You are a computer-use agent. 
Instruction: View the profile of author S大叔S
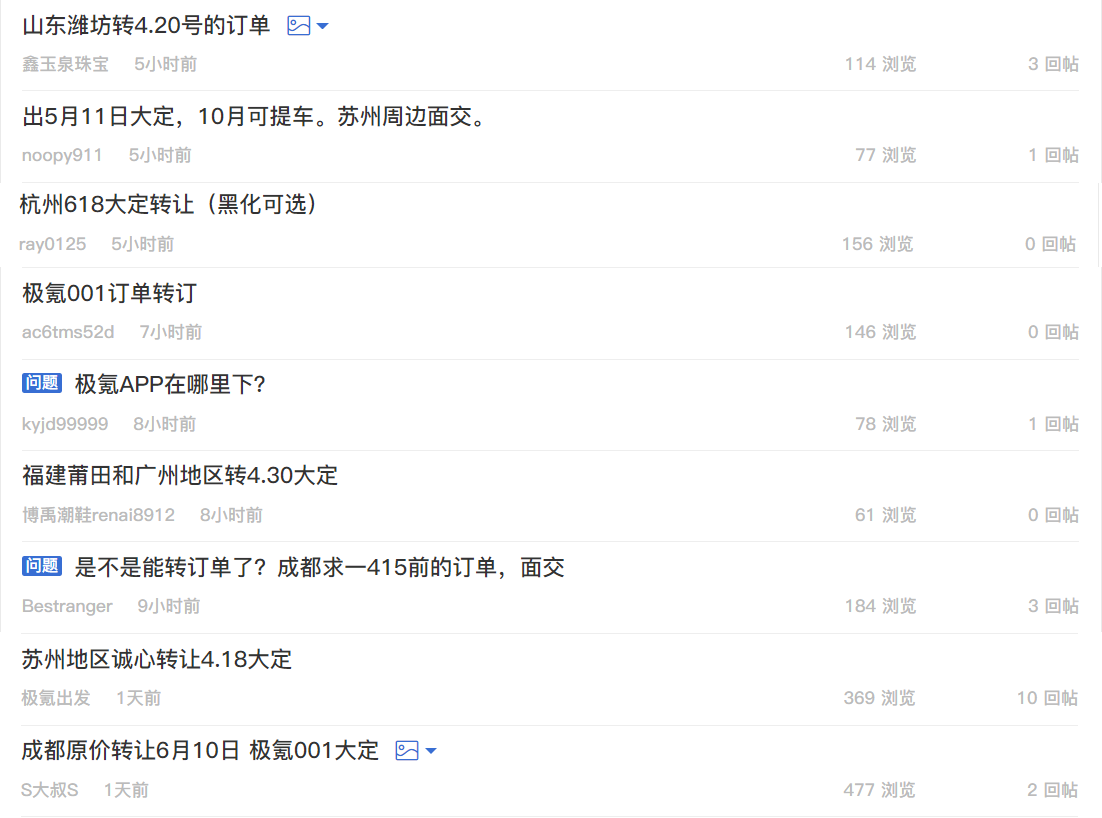click(x=50, y=790)
